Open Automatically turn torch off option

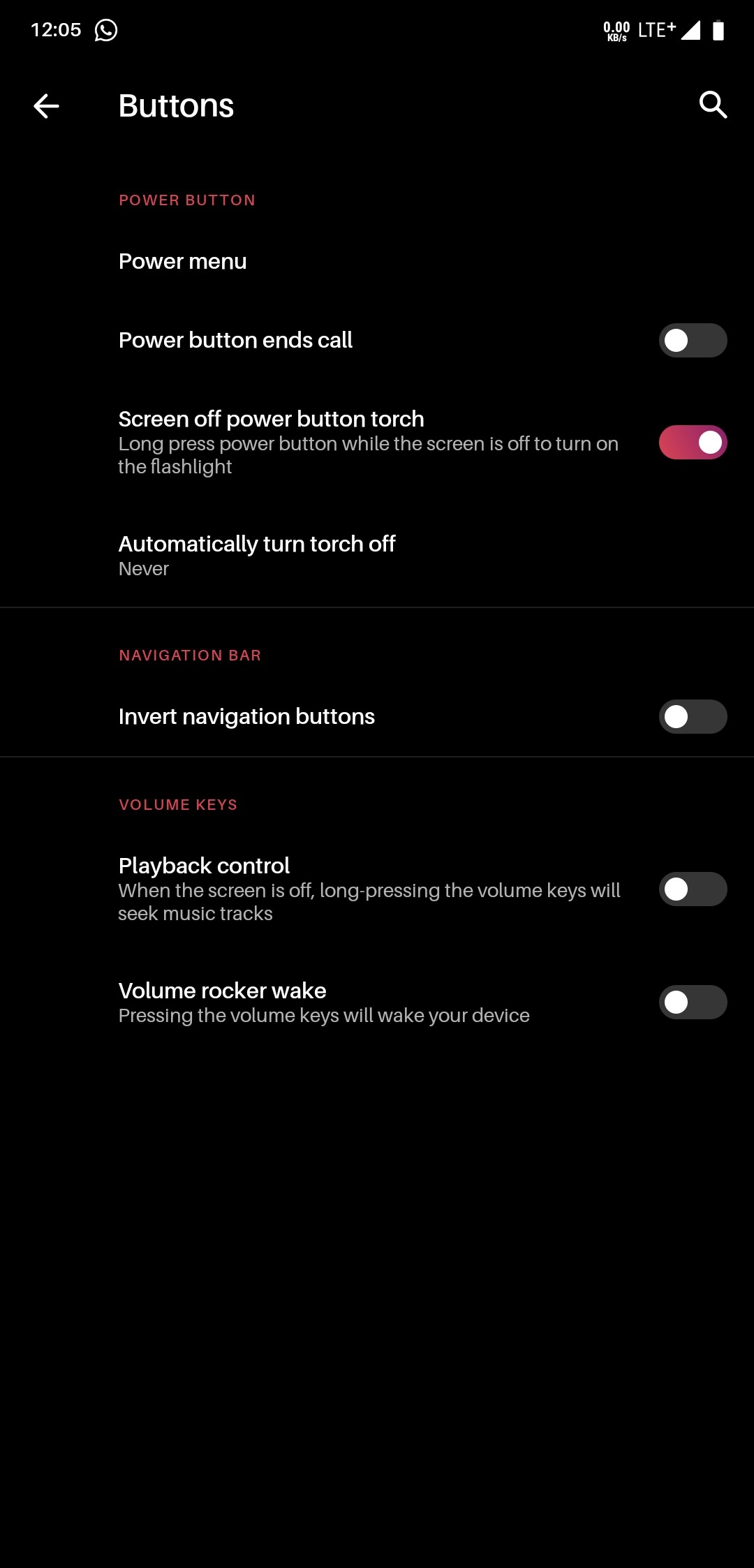pyautogui.click(x=257, y=556)
